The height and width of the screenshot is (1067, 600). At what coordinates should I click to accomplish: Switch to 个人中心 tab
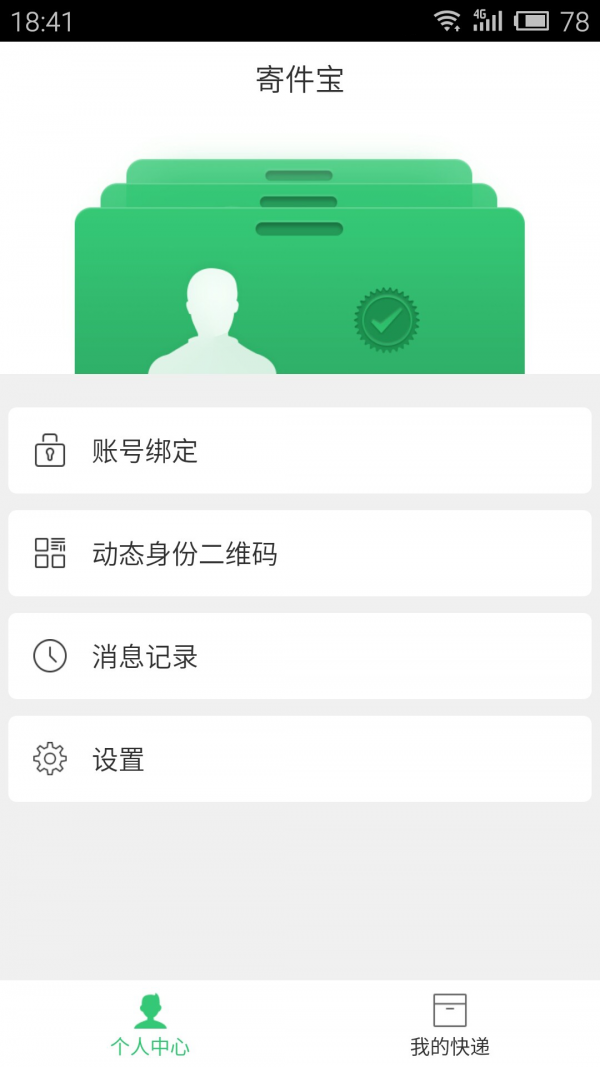(x=150, y=1024)
